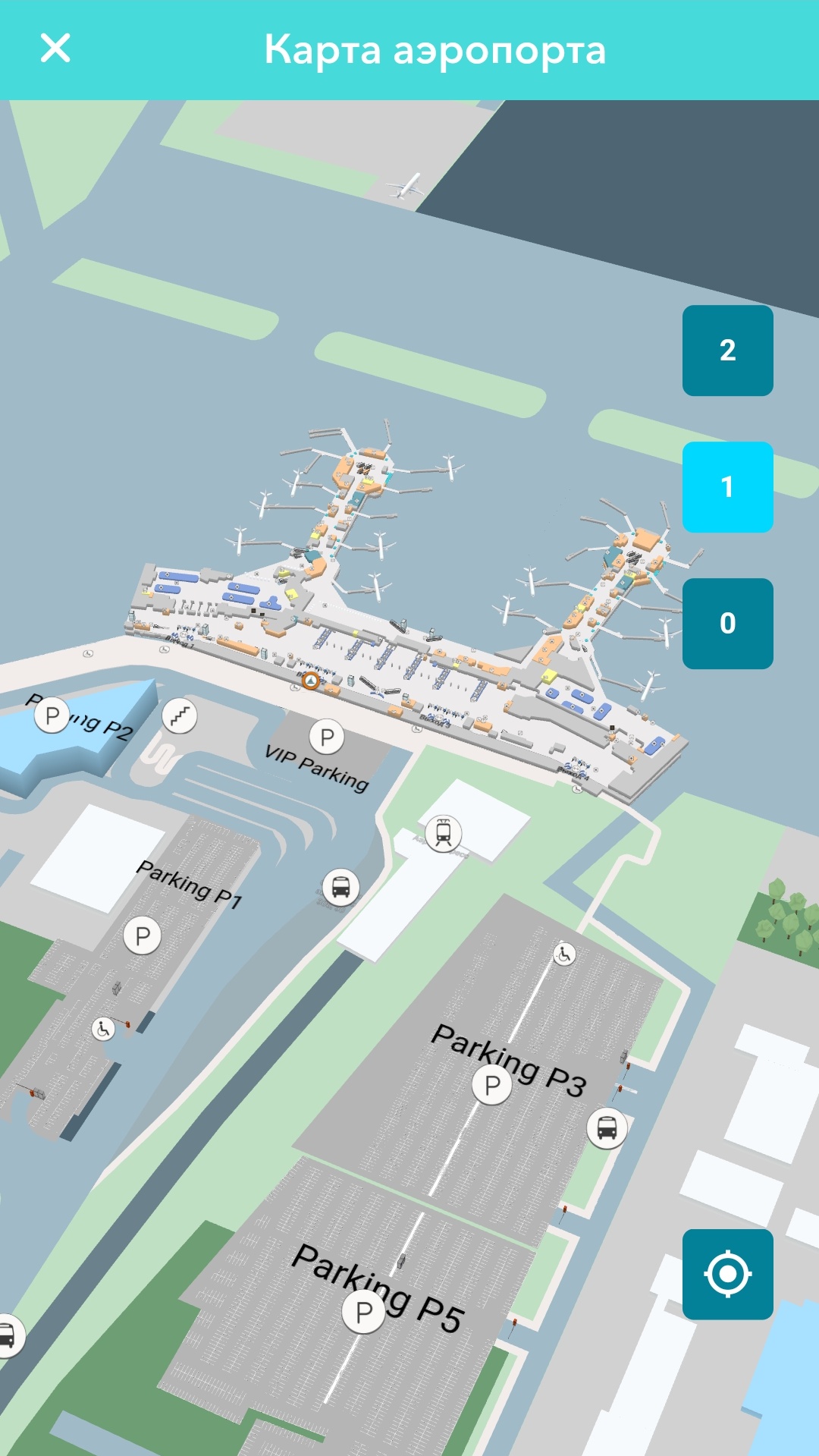Select the Parking P1 marker
819x1456 pixels.
[143, 936]
